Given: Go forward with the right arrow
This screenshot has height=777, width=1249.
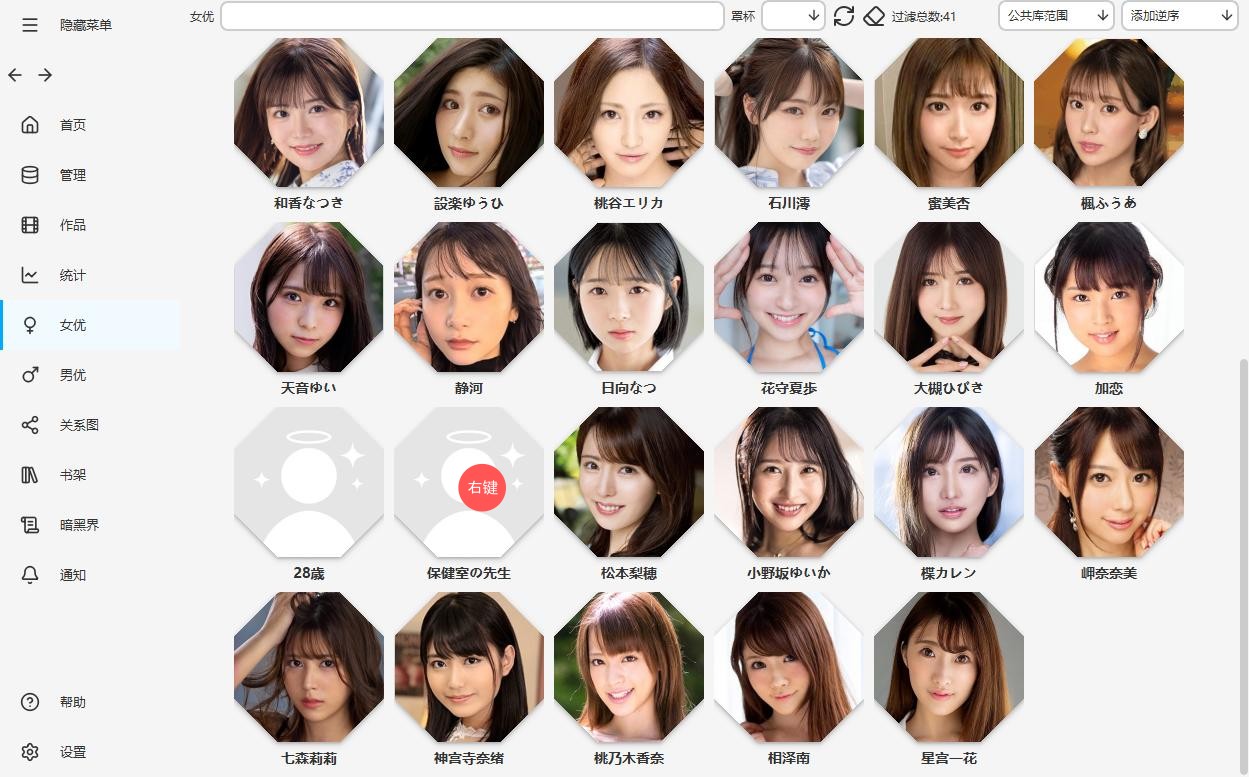Looking at the screenshot, I should (45, 75).
